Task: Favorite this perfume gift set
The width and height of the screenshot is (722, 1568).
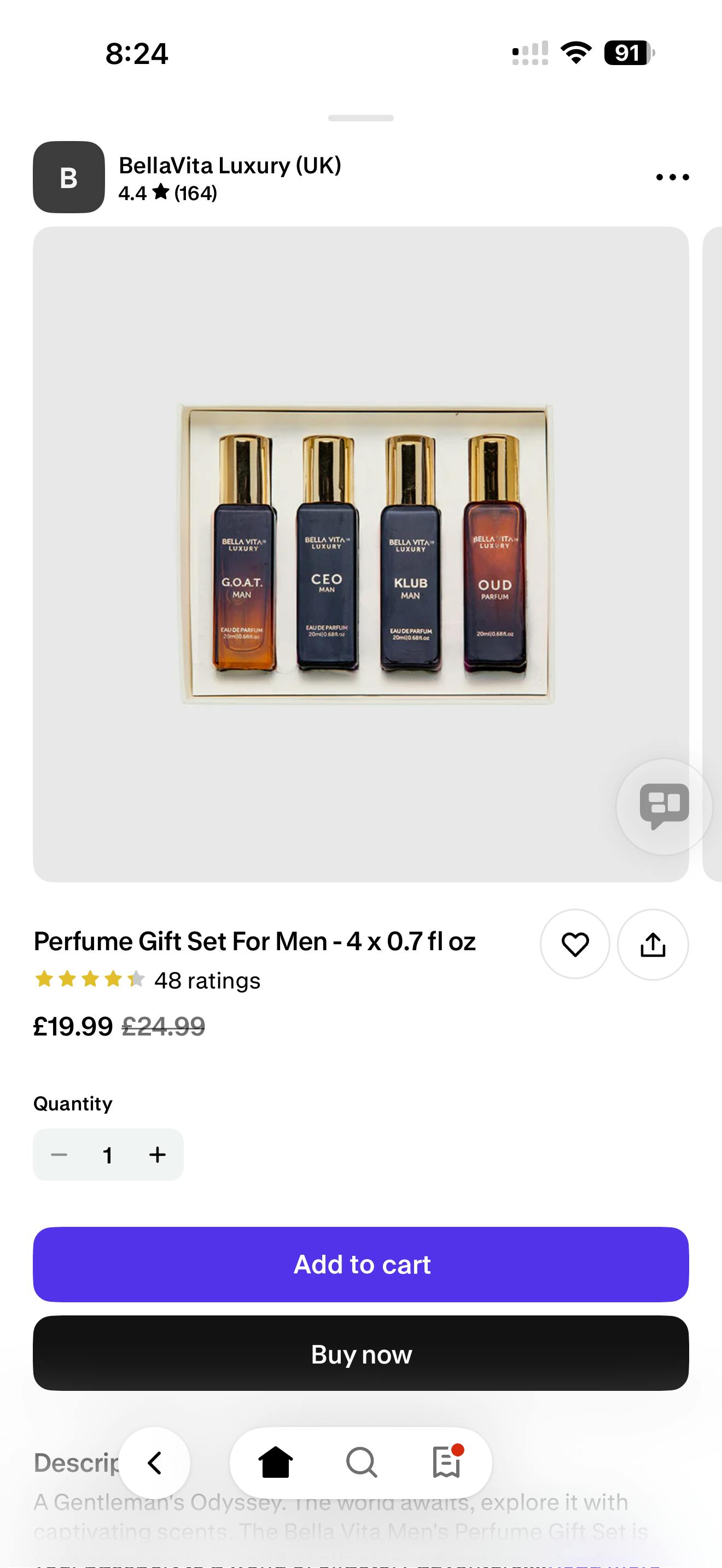Action: click(575, 944)
